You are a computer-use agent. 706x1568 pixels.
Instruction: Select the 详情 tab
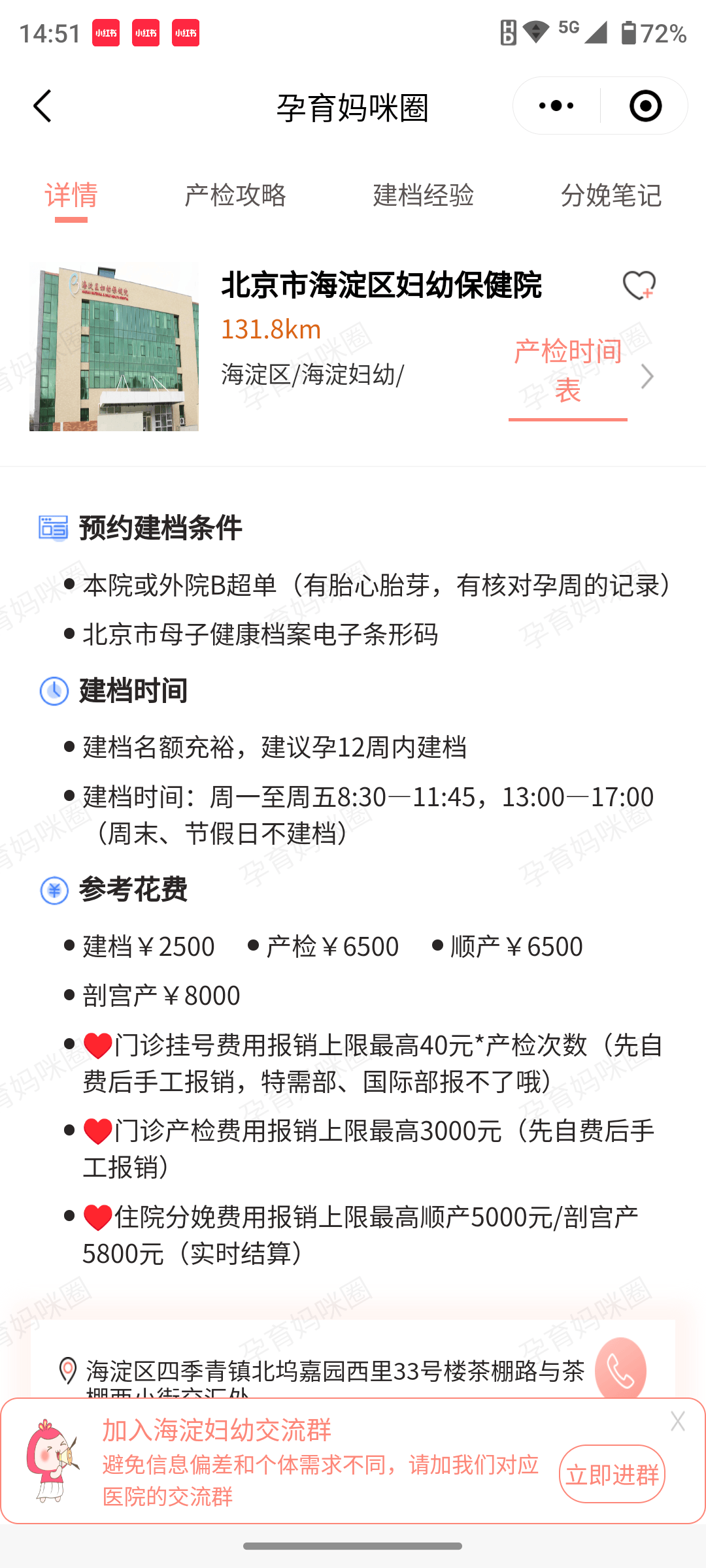coord(71,195)
